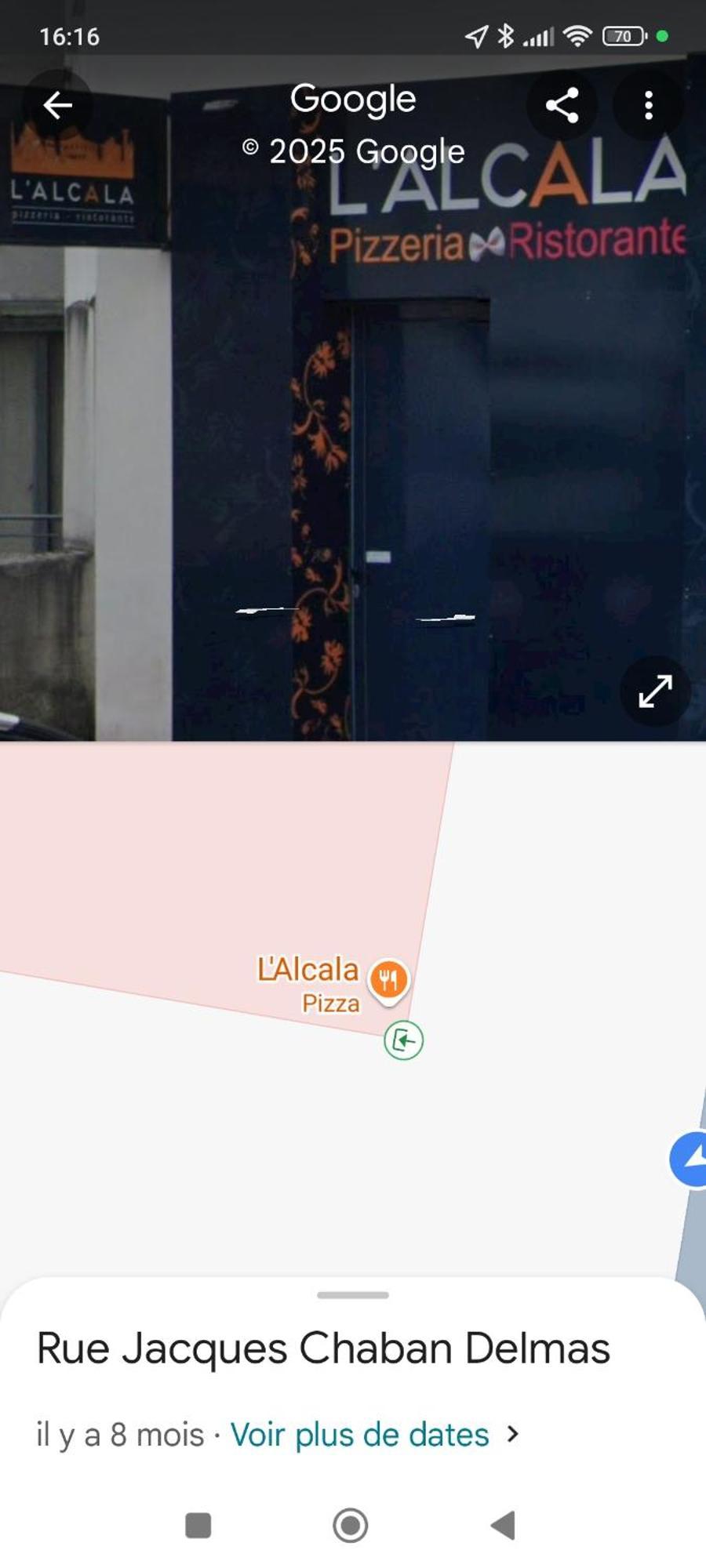This screenshot has height=1568, width=706.
Task: Open Voir plus de dates link
Action: pyautogui.click(x=374, y=1434)
